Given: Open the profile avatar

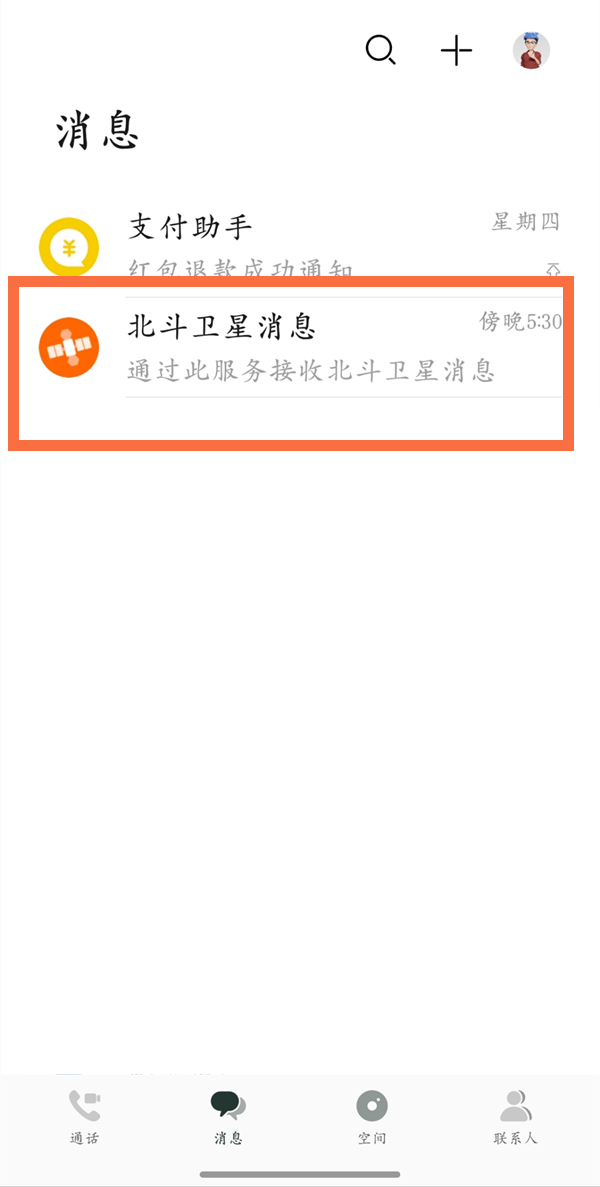Looking at the screenshot, I should (x=531, y=50).
